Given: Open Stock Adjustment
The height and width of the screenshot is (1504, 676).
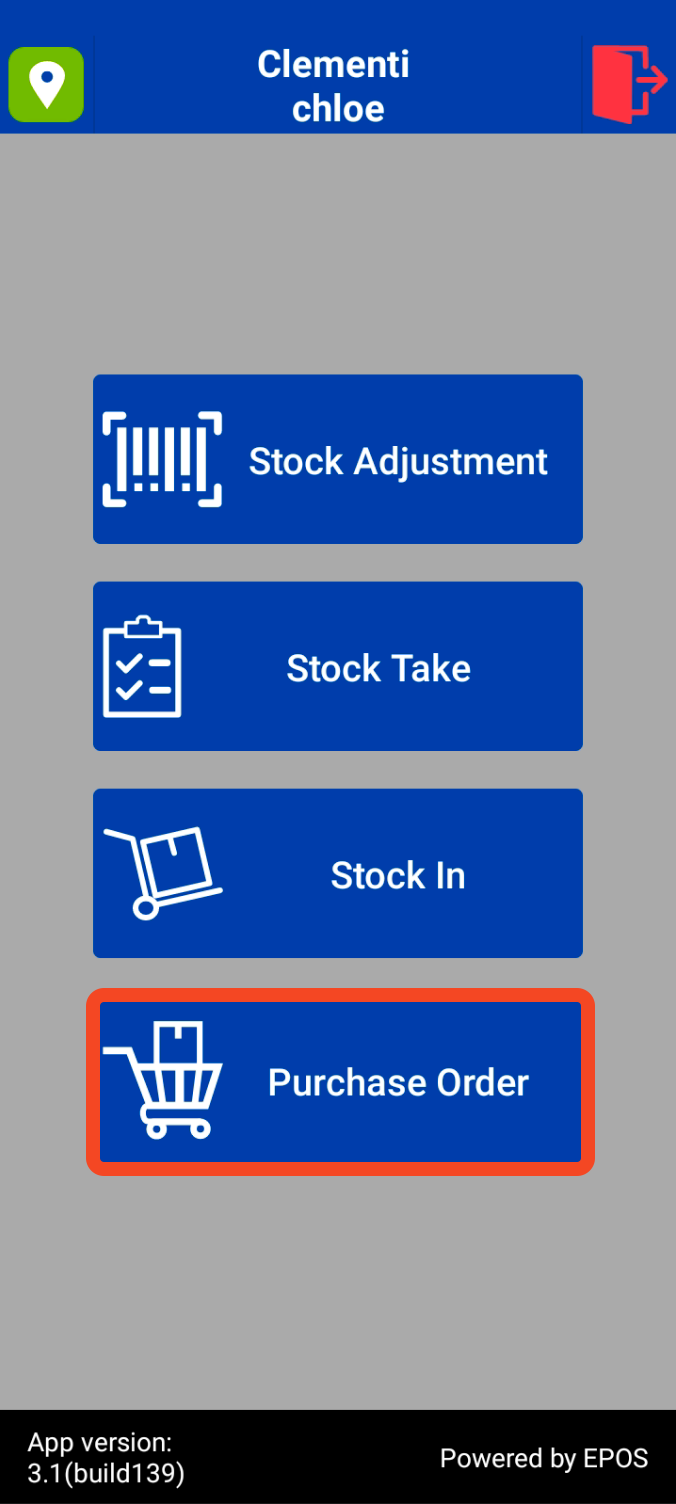Looking at the screenshot, I should (338, 460).
